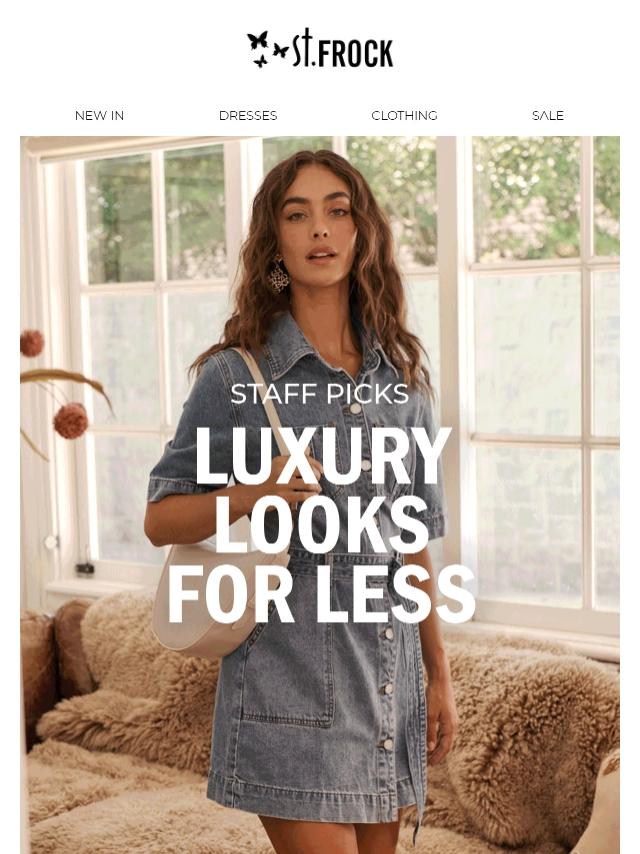Open the SALE section

(x=547, y=116)
